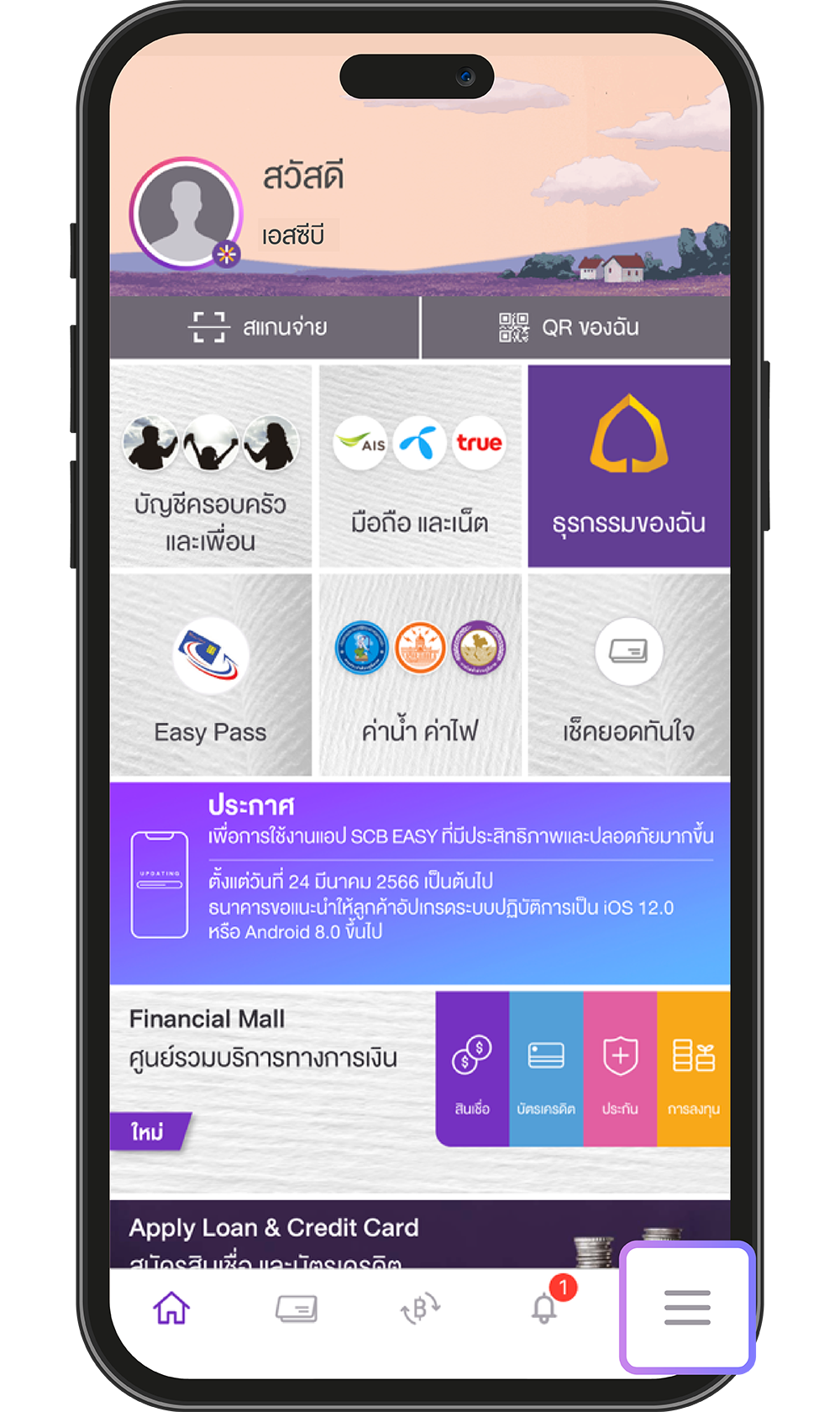Open เช็คยอดทันใจ quick balance tile

click(x=628, y=675)
